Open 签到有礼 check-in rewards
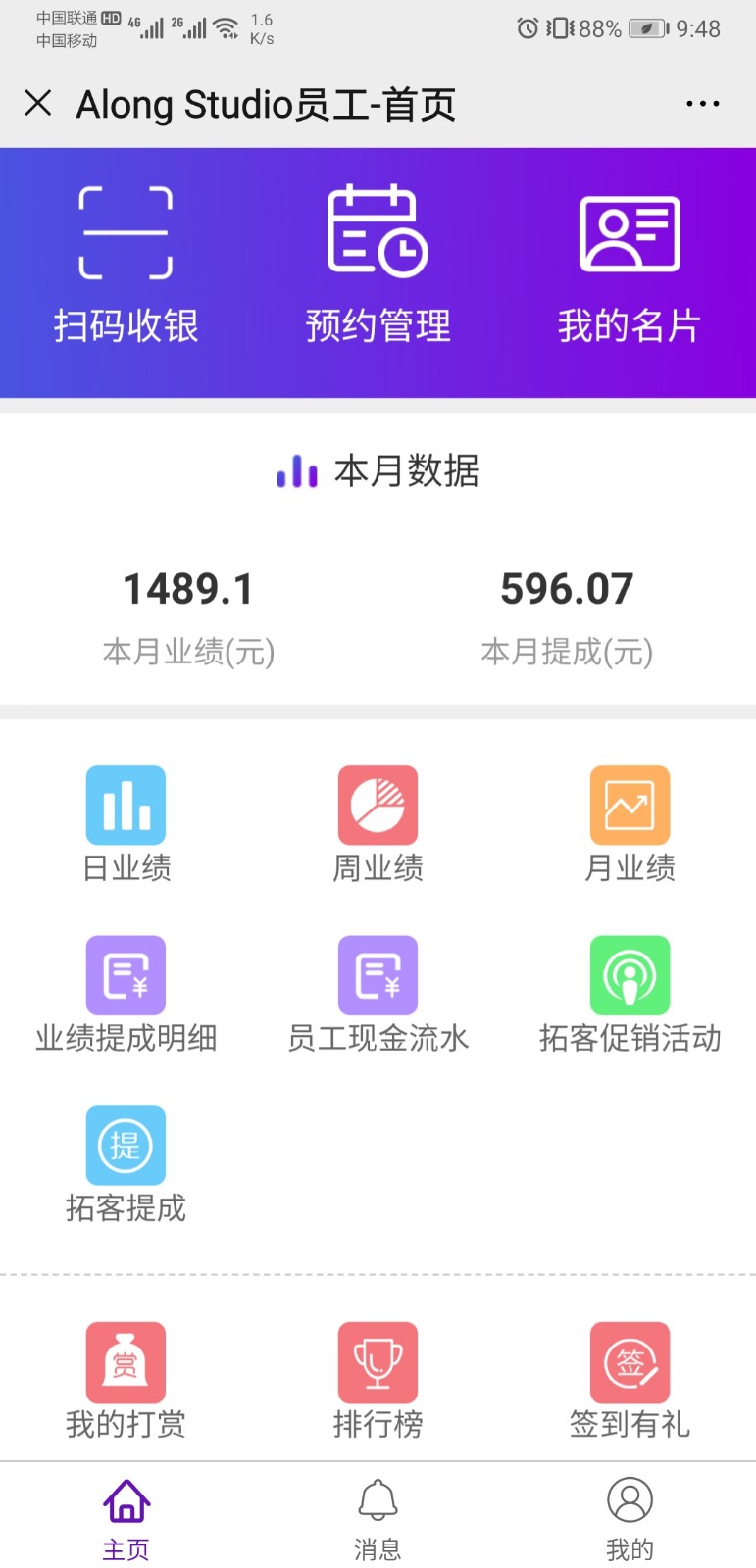 630,1382
